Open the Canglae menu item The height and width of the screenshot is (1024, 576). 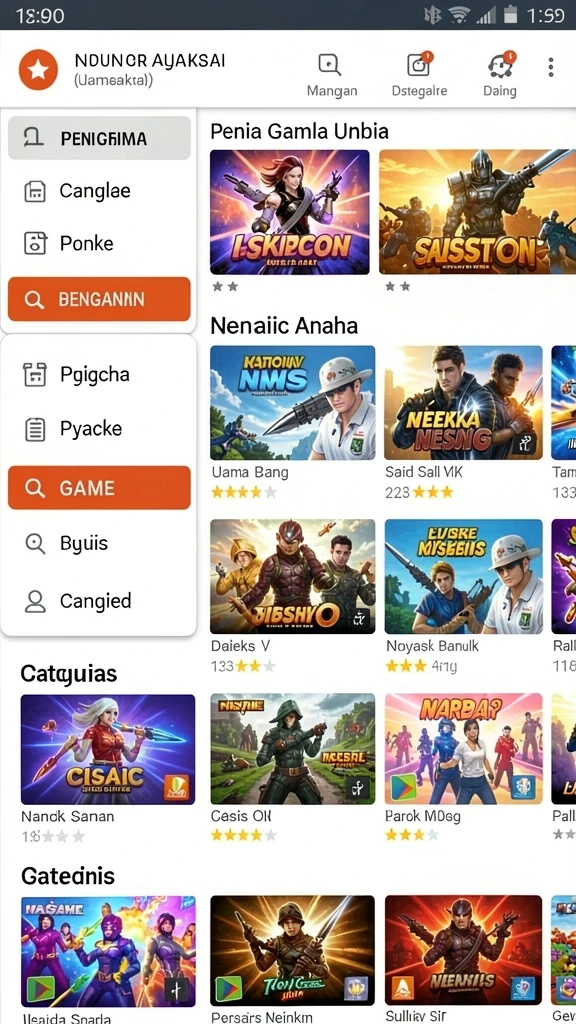point(99,191)
